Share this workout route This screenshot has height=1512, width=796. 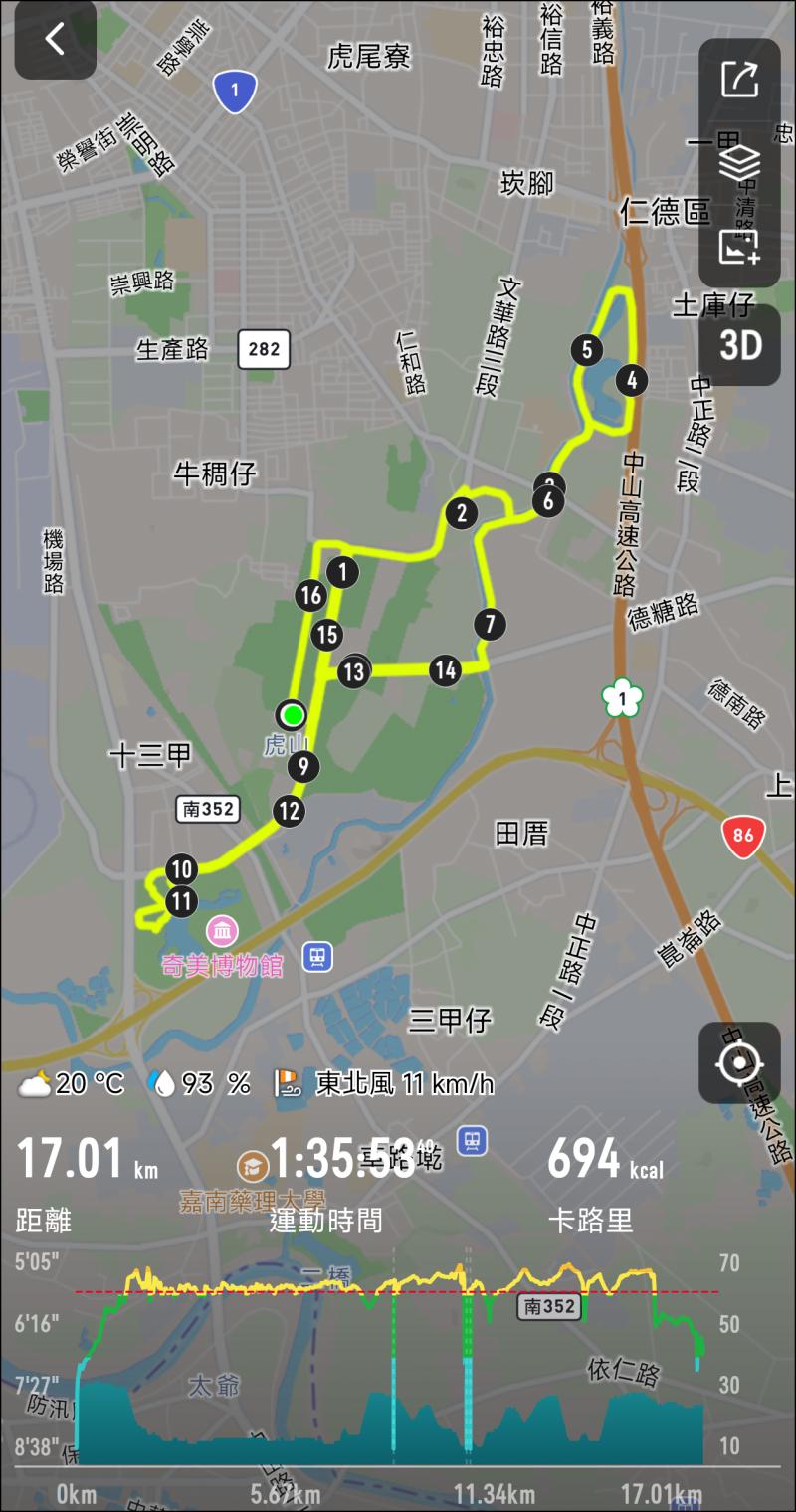[739, 80]
